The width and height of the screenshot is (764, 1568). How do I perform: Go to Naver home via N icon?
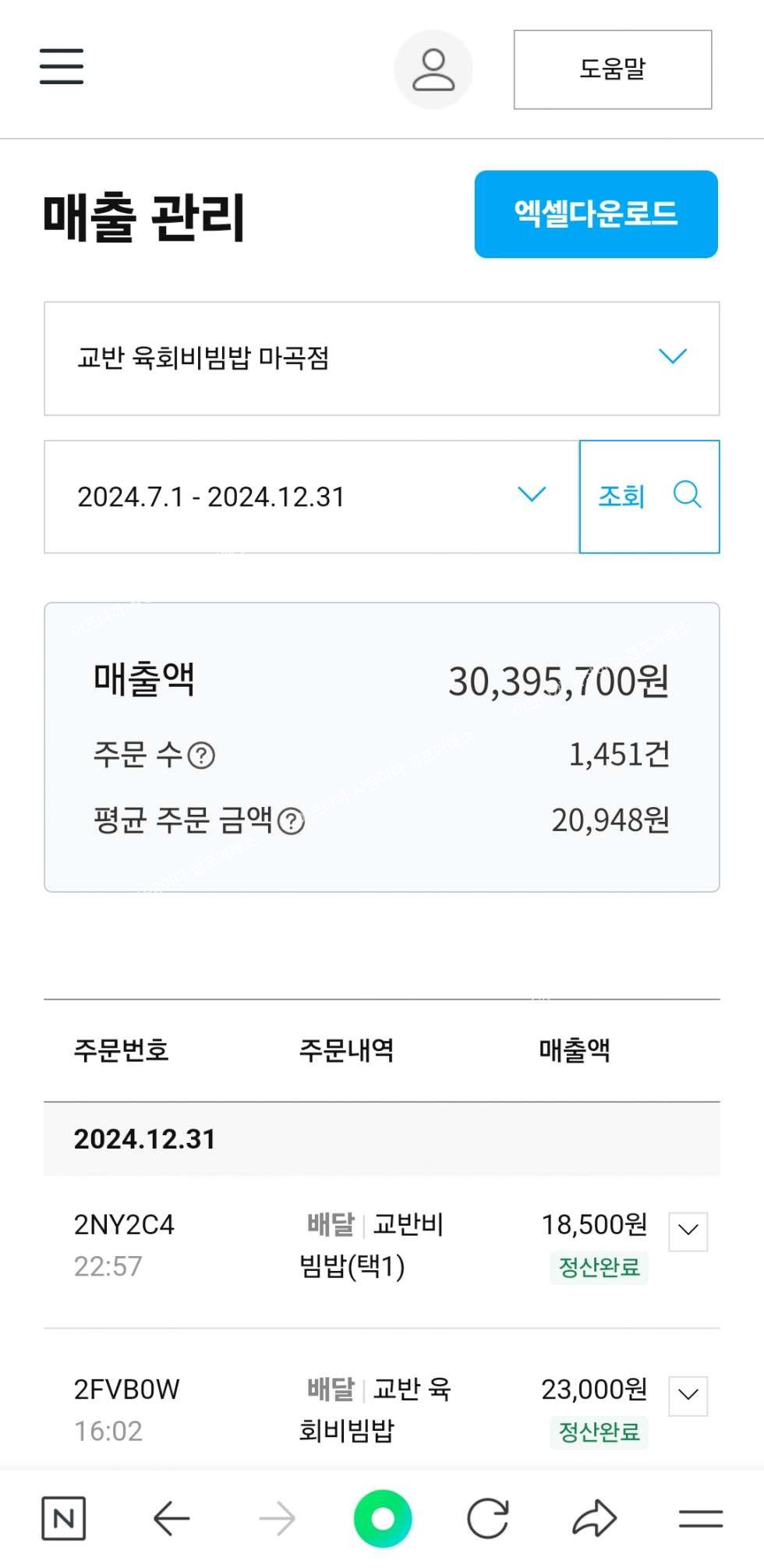click(63, 1518)
